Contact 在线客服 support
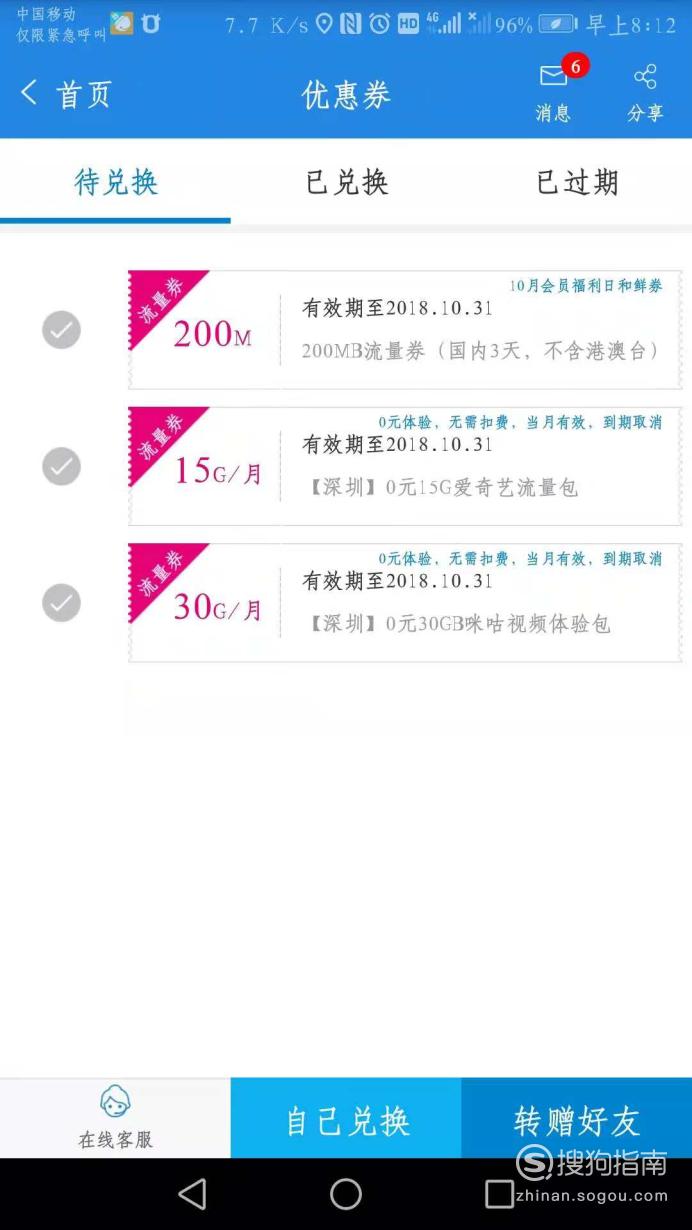Viewport: 692px width, 1230px height. pyautogui.click(x=115, y=1118)
